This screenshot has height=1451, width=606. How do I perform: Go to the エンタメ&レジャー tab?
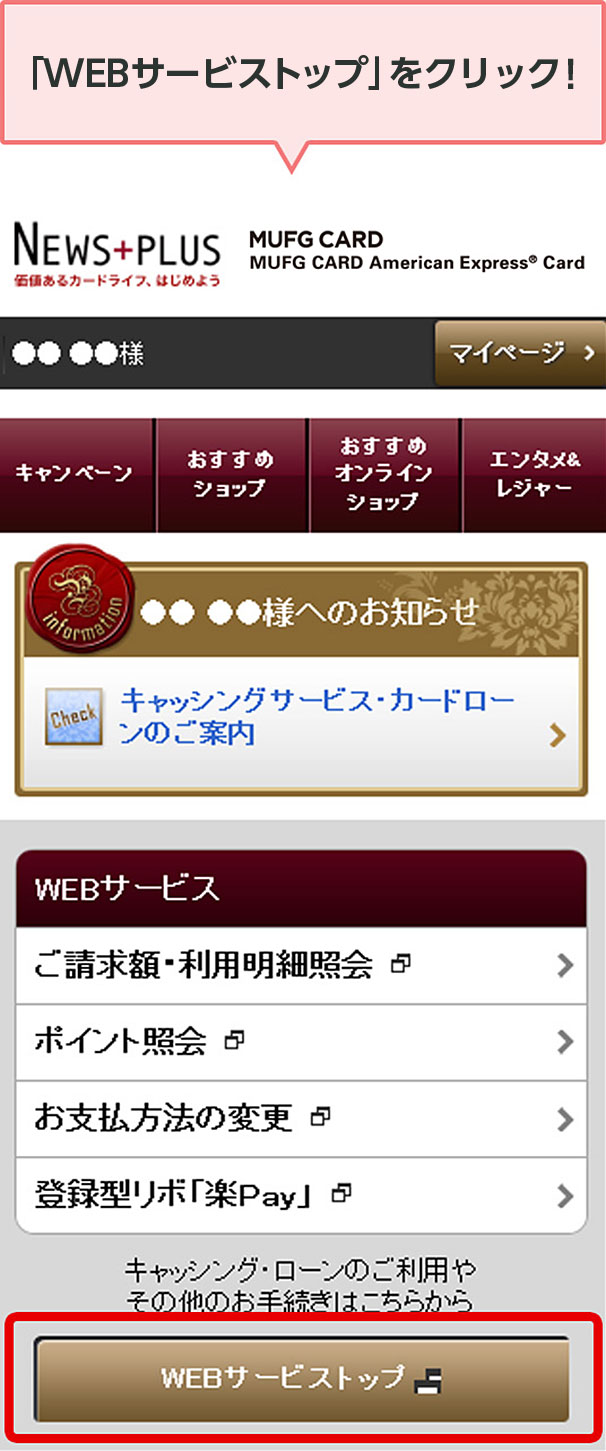534,474
